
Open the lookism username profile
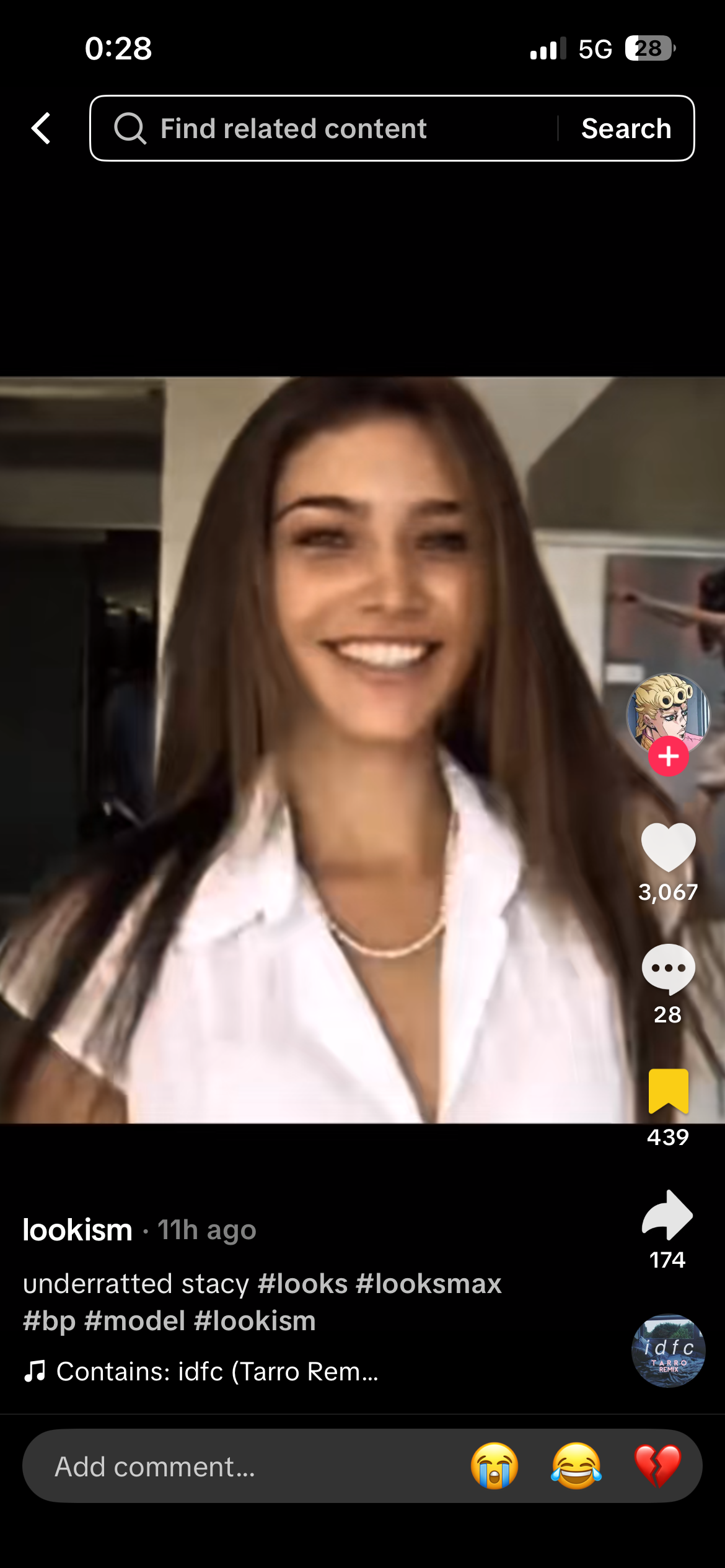tap(77, 1230)
